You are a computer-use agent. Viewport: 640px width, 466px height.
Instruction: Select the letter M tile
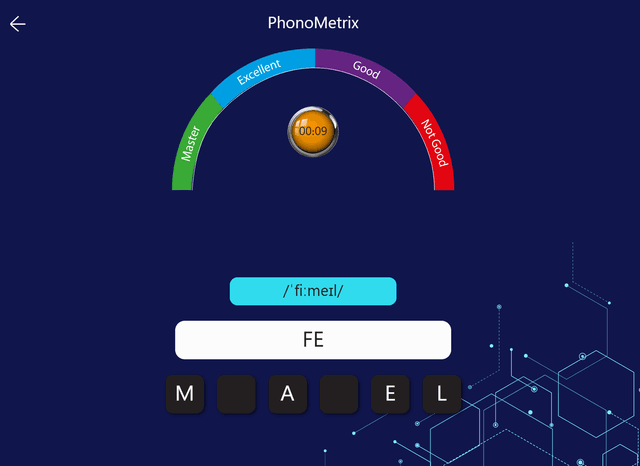pos(185,394)
